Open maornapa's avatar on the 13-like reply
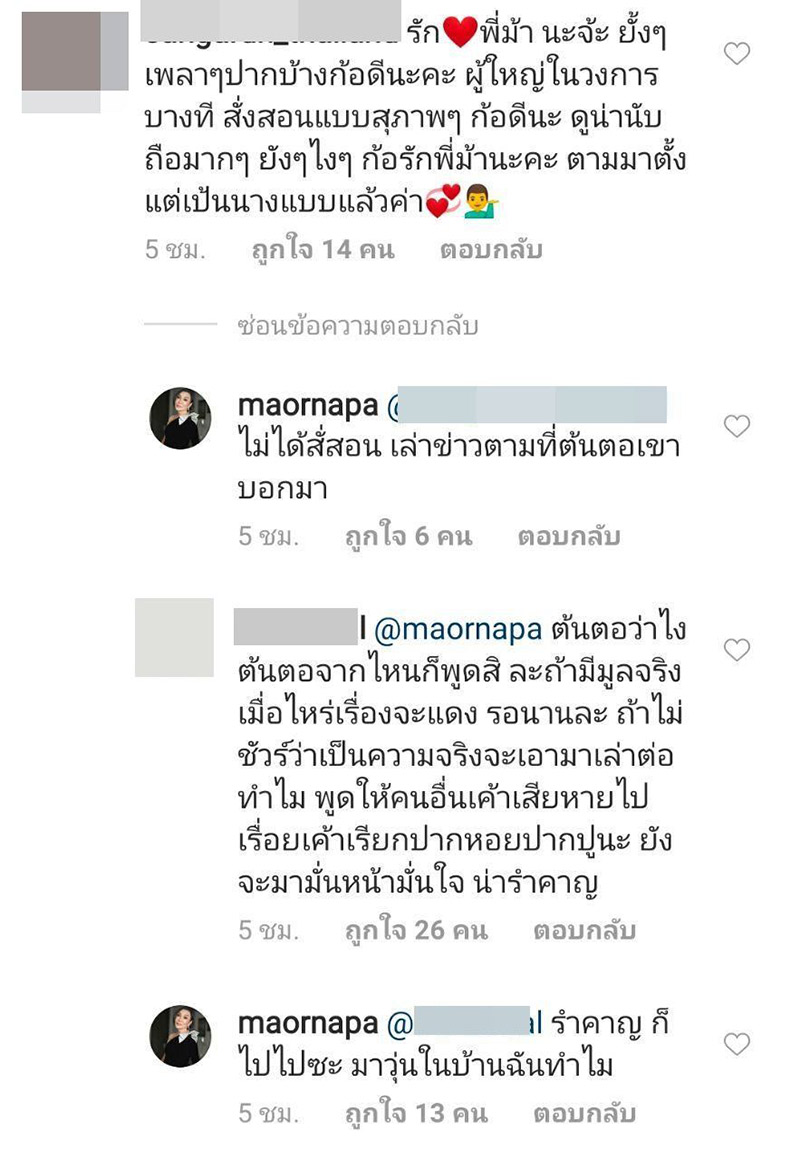This screenshot has width=800, height=1160. click(x=181, y=1036)
